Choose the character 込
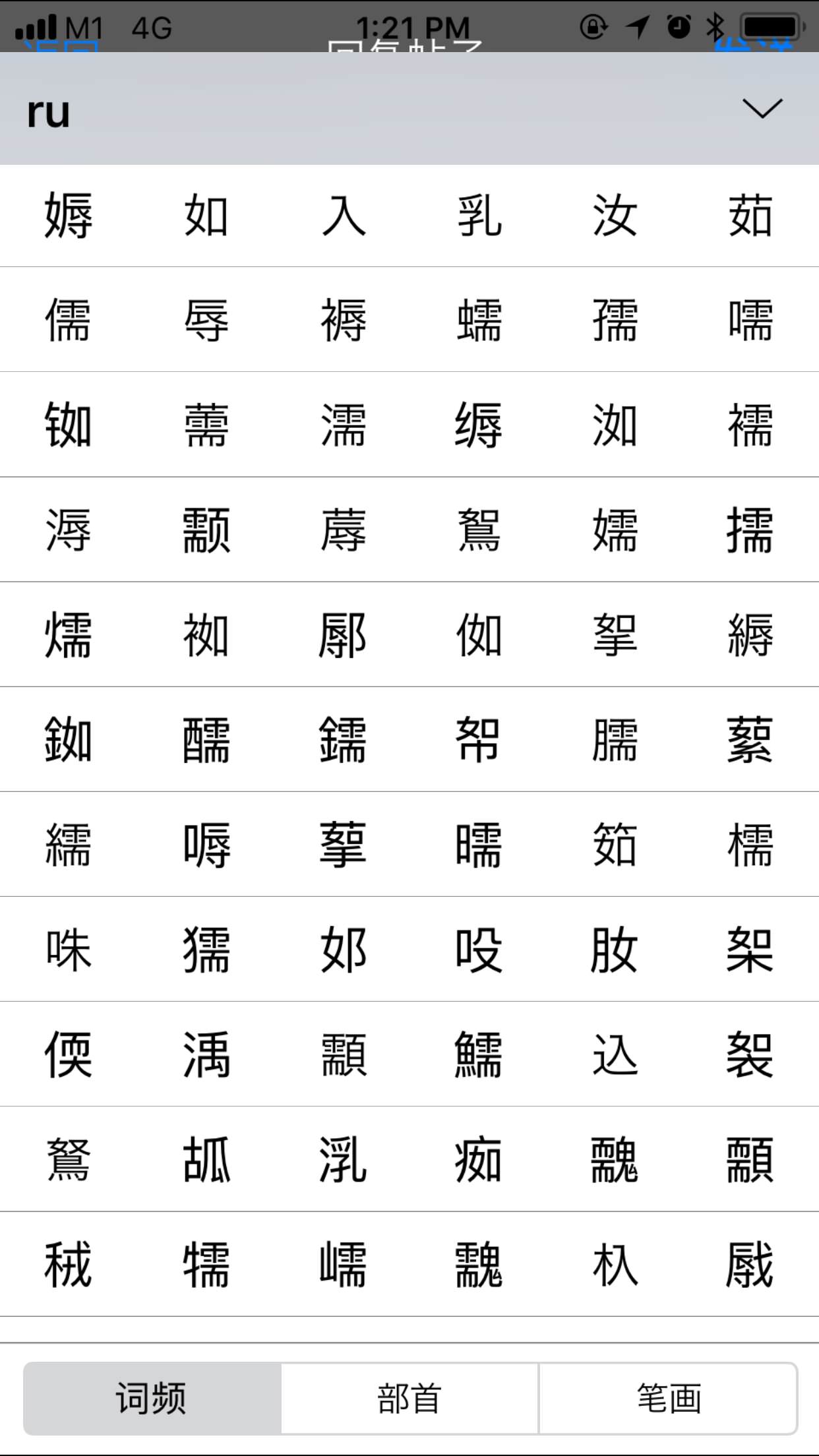The width and height of the screenshot is (819, 1456). click(615, 1054)
